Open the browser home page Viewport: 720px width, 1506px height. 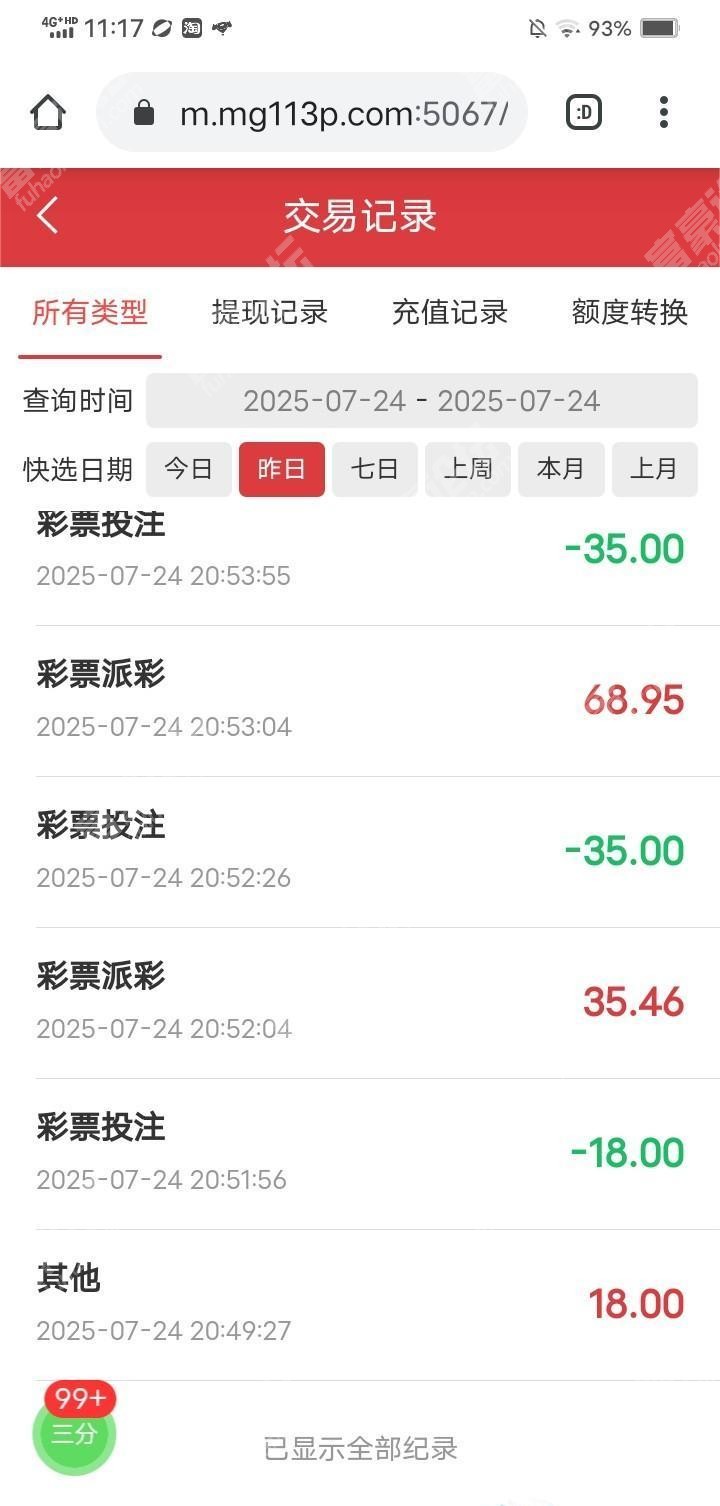[x=48, y=112]
